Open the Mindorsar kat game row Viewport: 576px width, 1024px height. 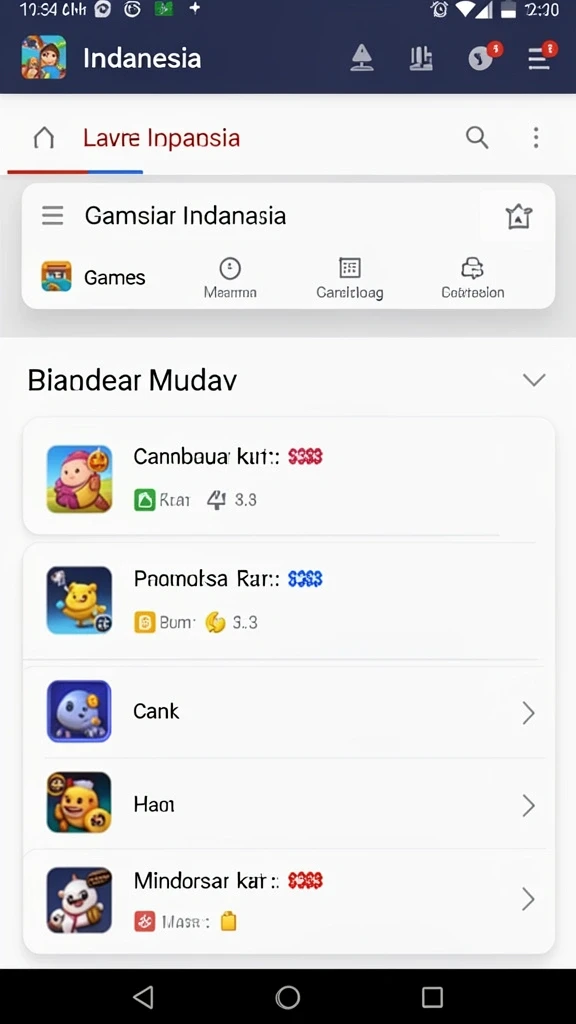289,899
